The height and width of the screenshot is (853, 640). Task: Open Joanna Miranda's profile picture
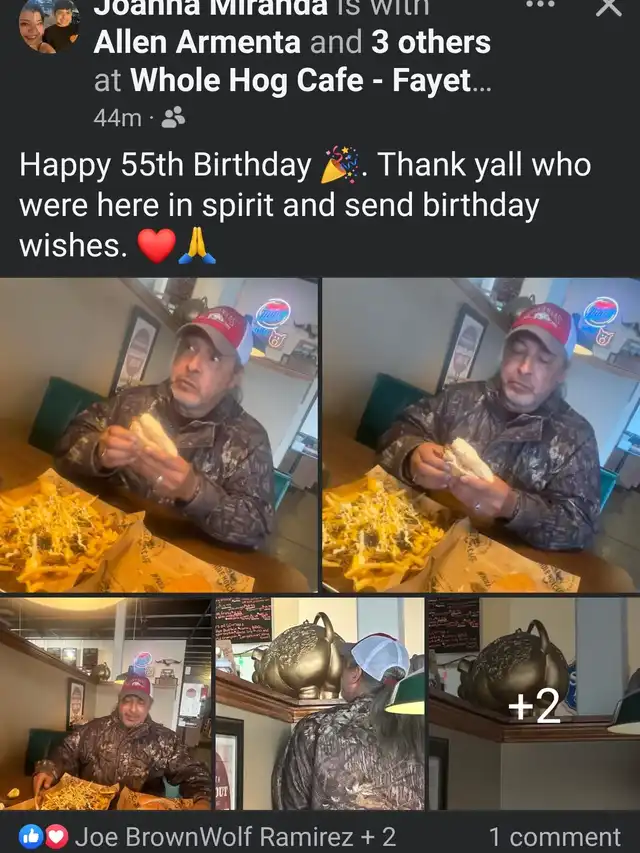tap(50, 26)
